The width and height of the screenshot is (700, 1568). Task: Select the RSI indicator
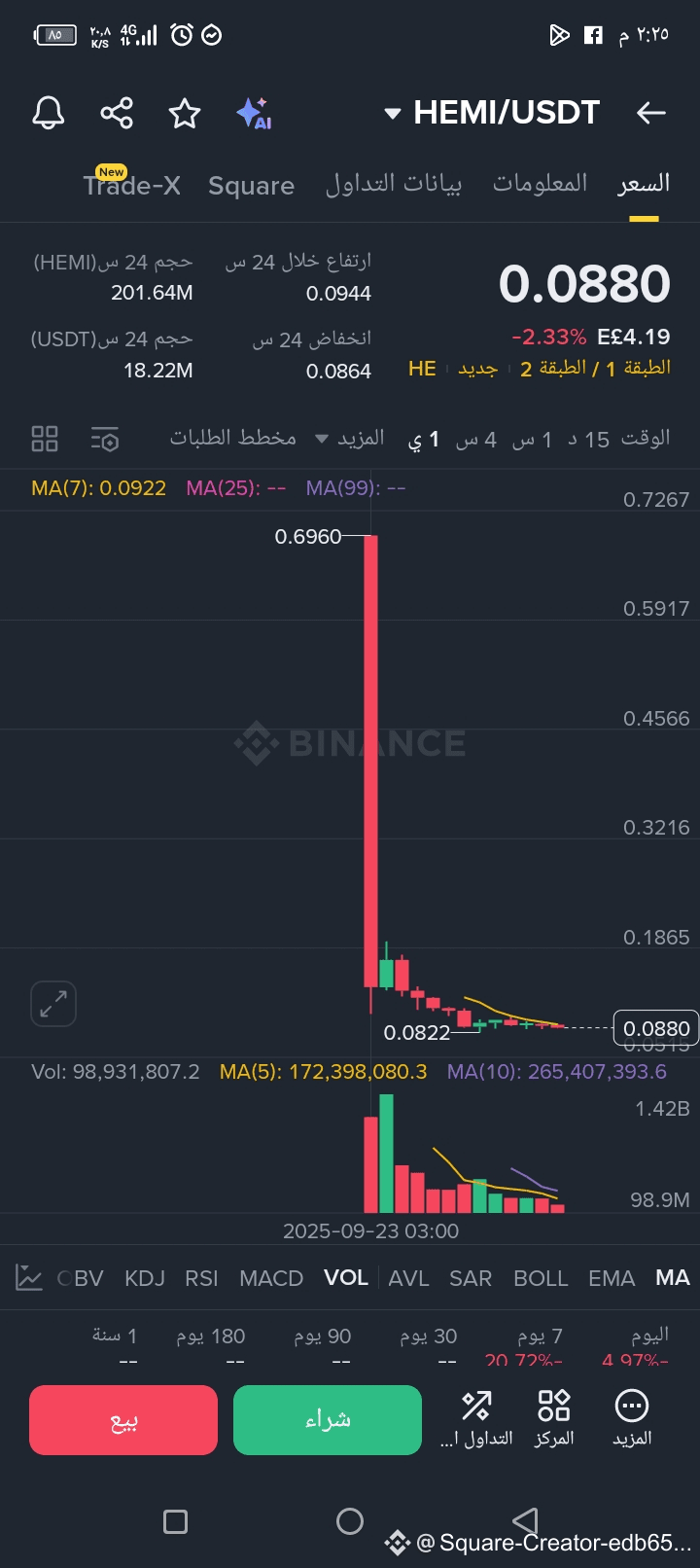tap(201, 1278)
